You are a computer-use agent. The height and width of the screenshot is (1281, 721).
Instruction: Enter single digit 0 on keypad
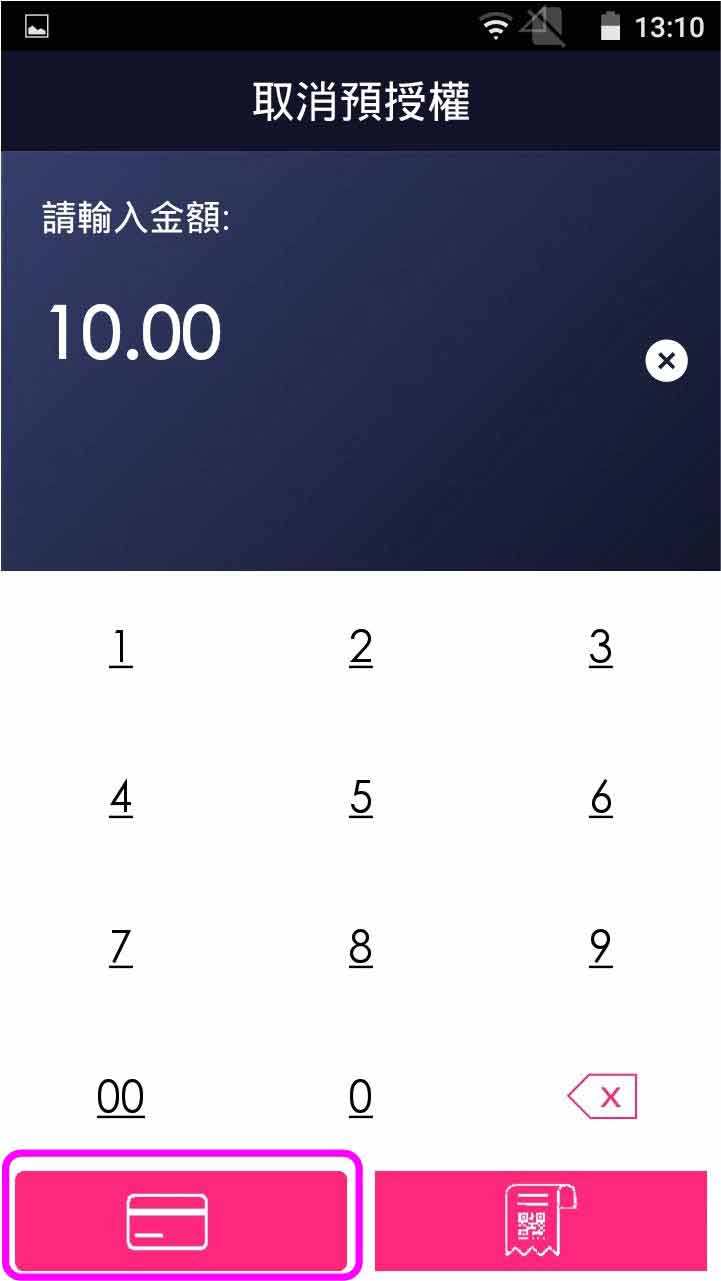pyautogui.click(x=361, y=1097)
